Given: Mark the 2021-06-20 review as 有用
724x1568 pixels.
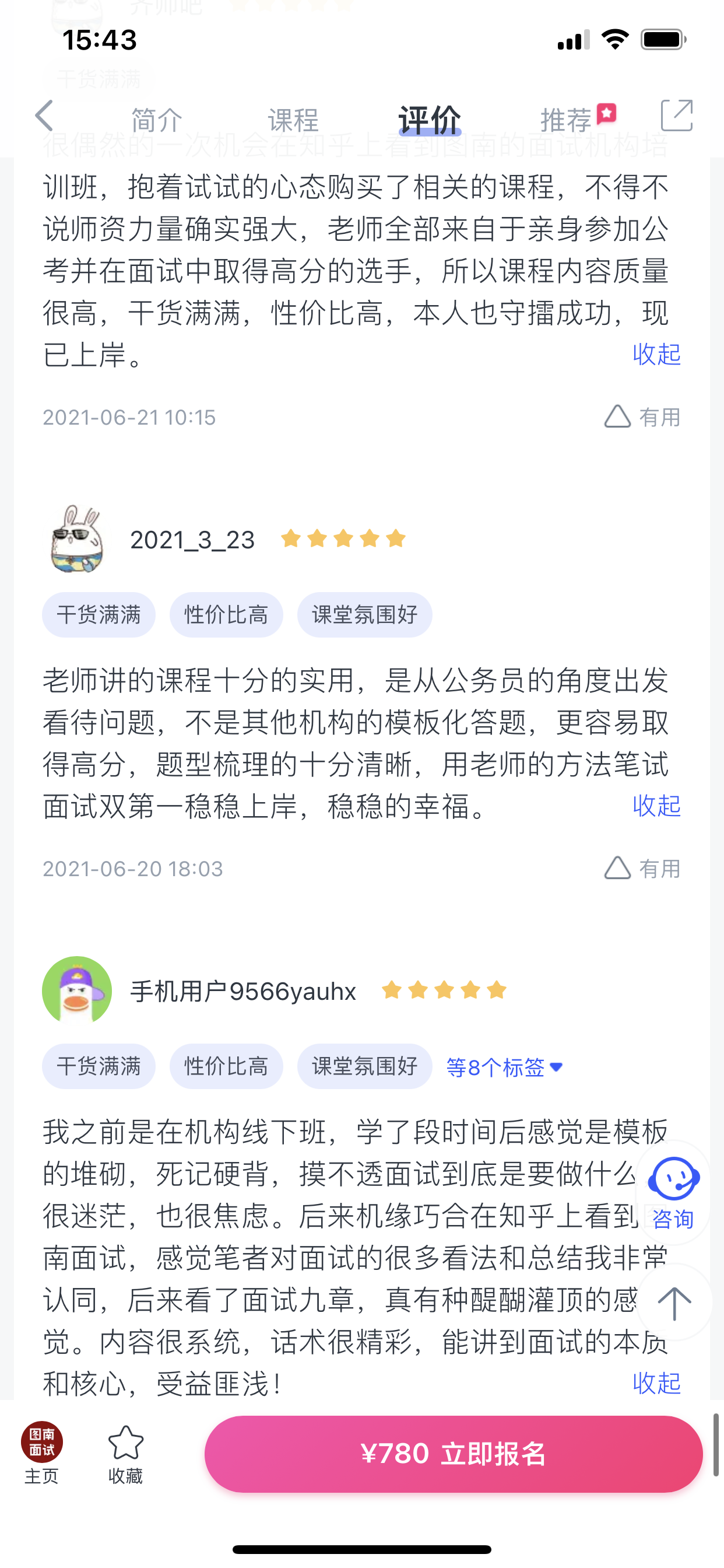Looking at the screenshot, I should pyautogui.click(x=642, y=869).
